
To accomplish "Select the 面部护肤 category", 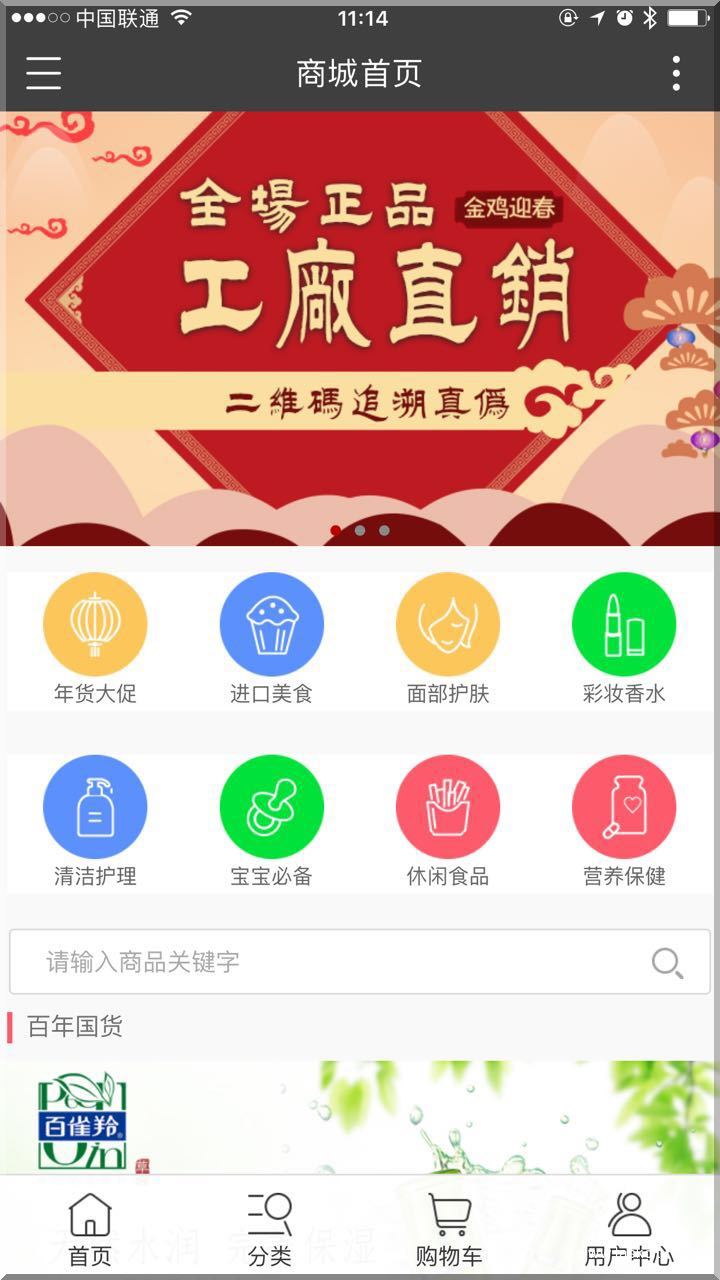I will [x=447, y=638].
